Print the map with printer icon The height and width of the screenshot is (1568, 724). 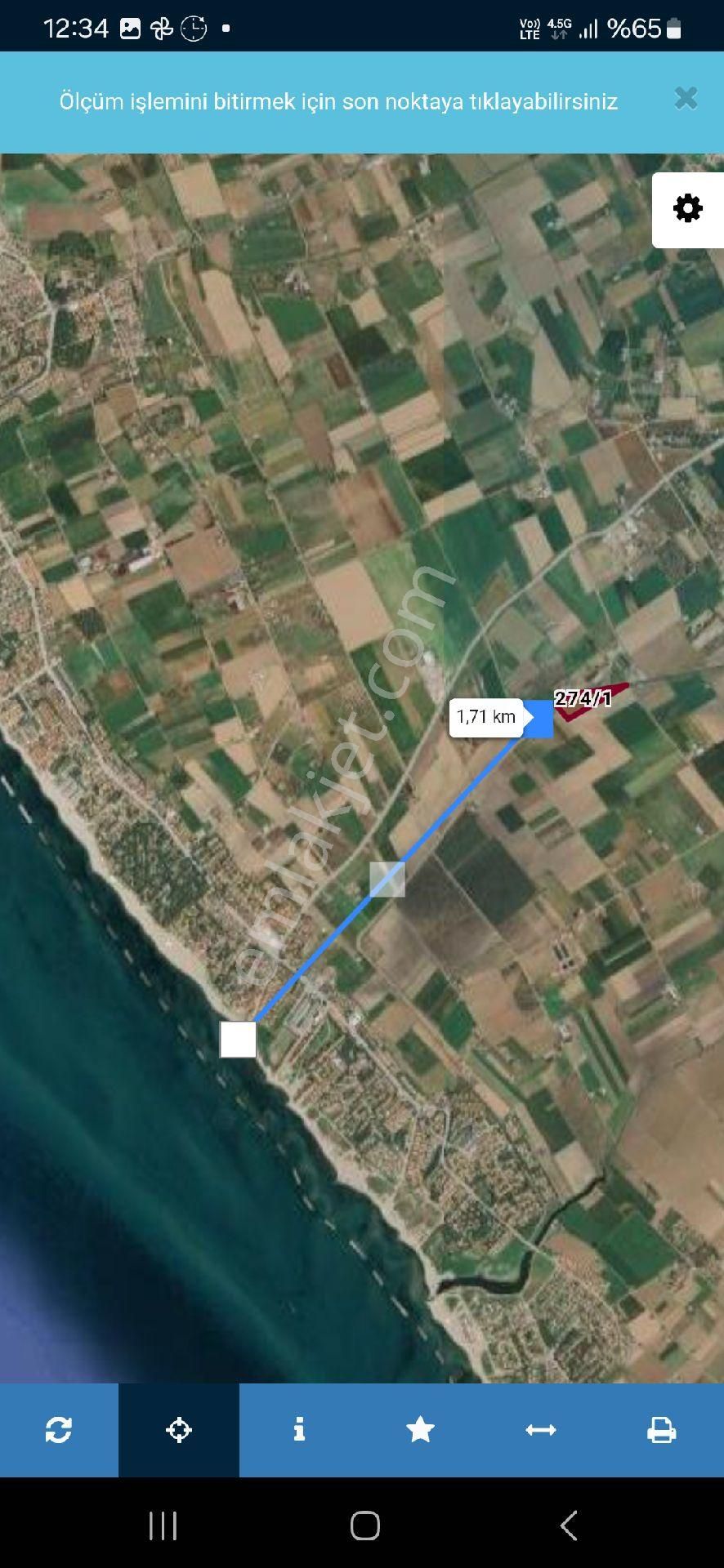(661, 1430)
